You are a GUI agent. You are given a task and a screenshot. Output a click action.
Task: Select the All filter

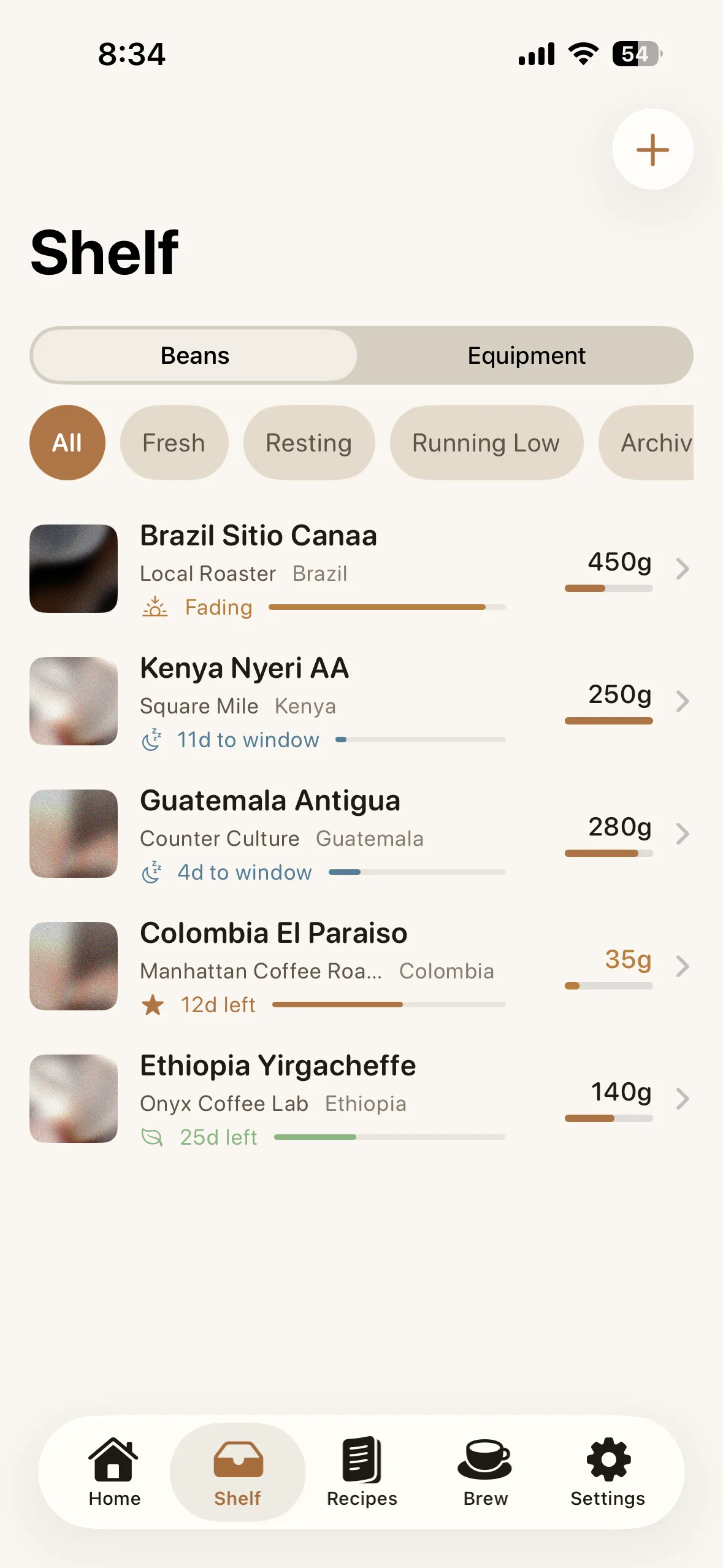(67, 442)
